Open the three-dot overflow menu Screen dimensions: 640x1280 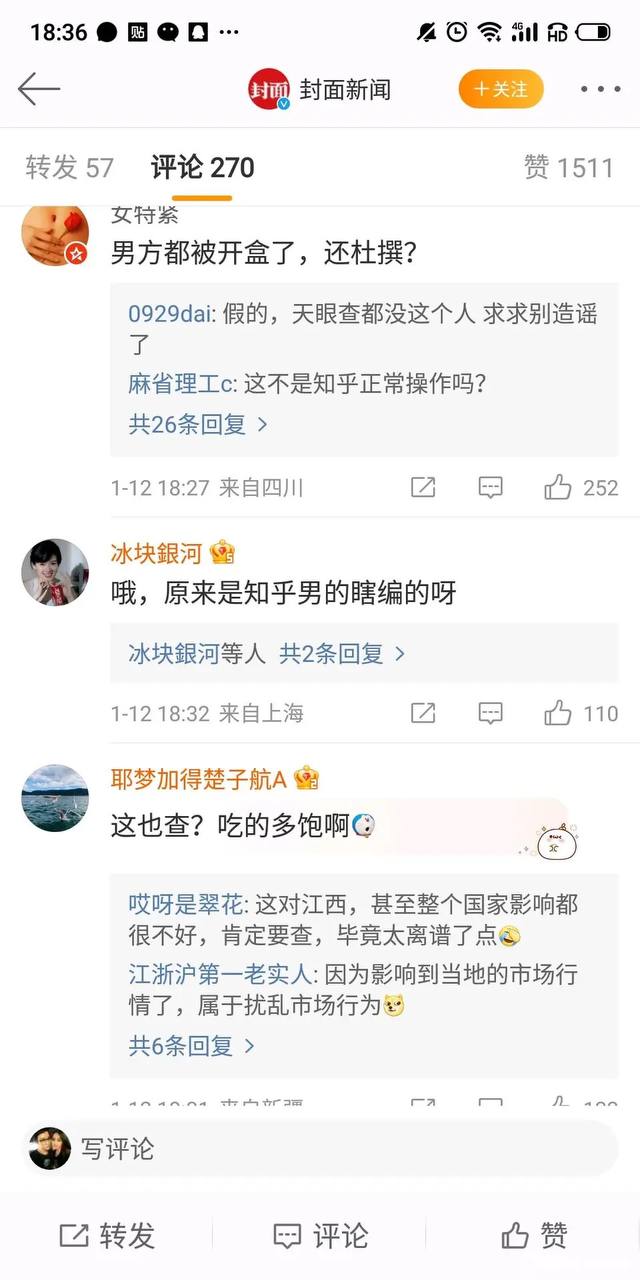(600, 89)
